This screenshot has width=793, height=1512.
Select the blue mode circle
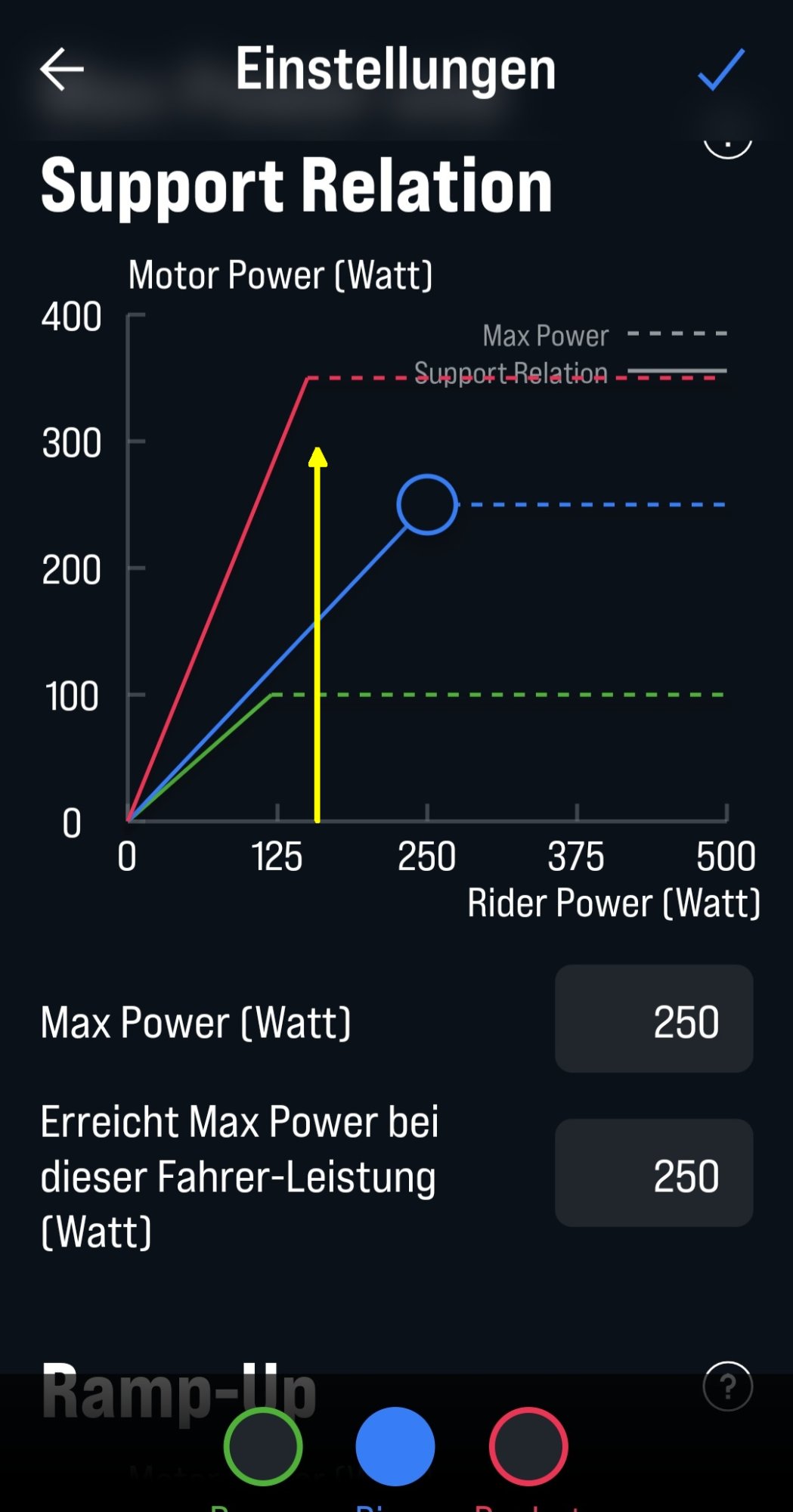pos(395,1446)
